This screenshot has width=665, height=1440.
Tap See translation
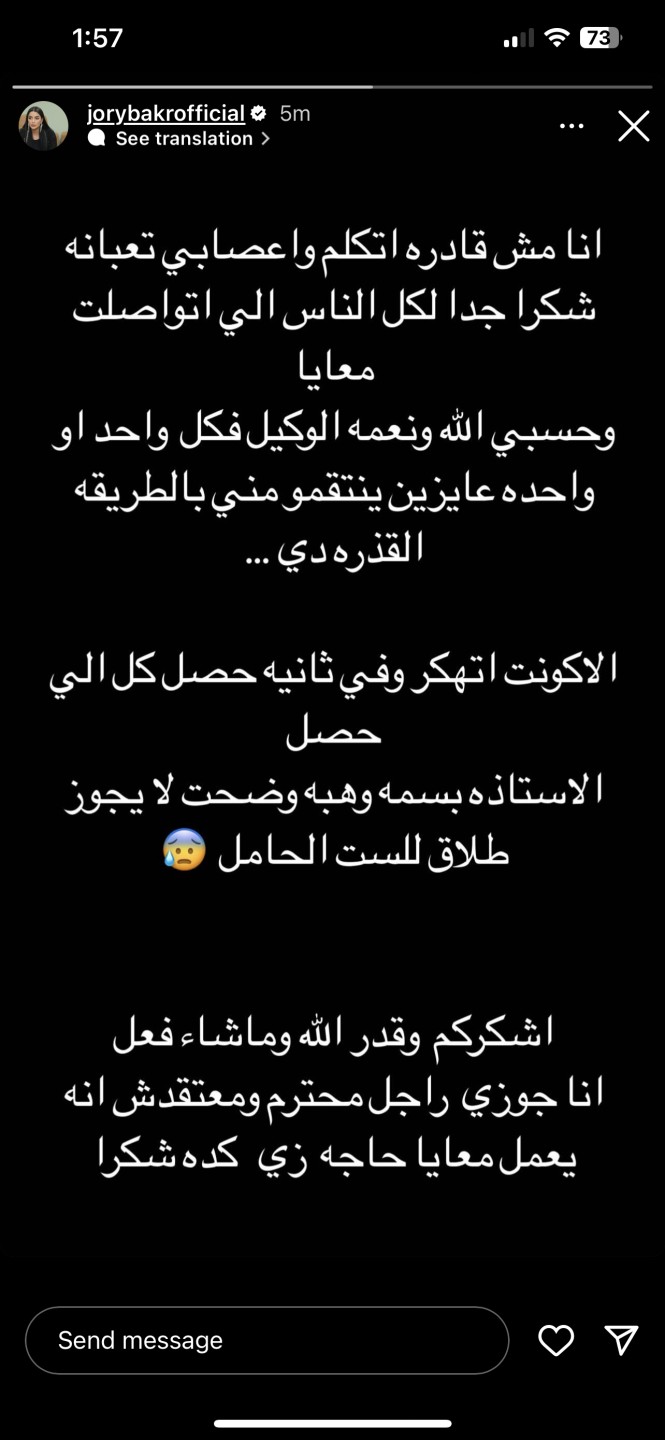click(184, 139)
